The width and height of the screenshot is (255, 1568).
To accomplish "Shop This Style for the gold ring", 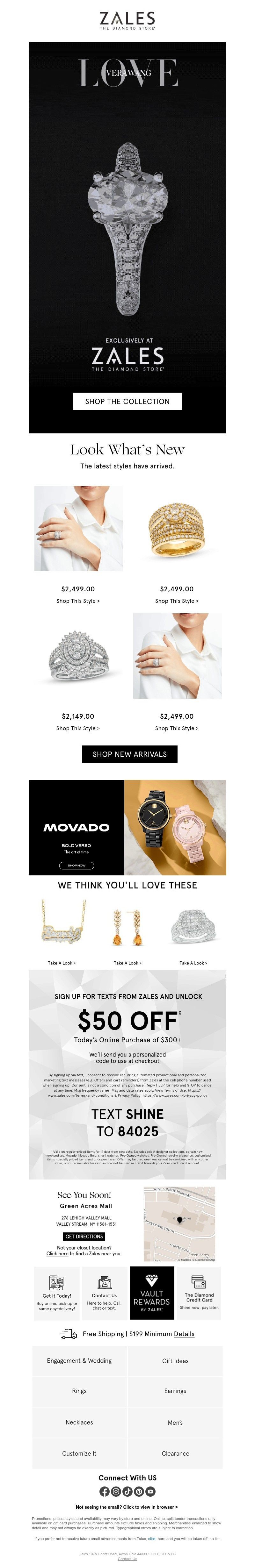I will point(177,601).
